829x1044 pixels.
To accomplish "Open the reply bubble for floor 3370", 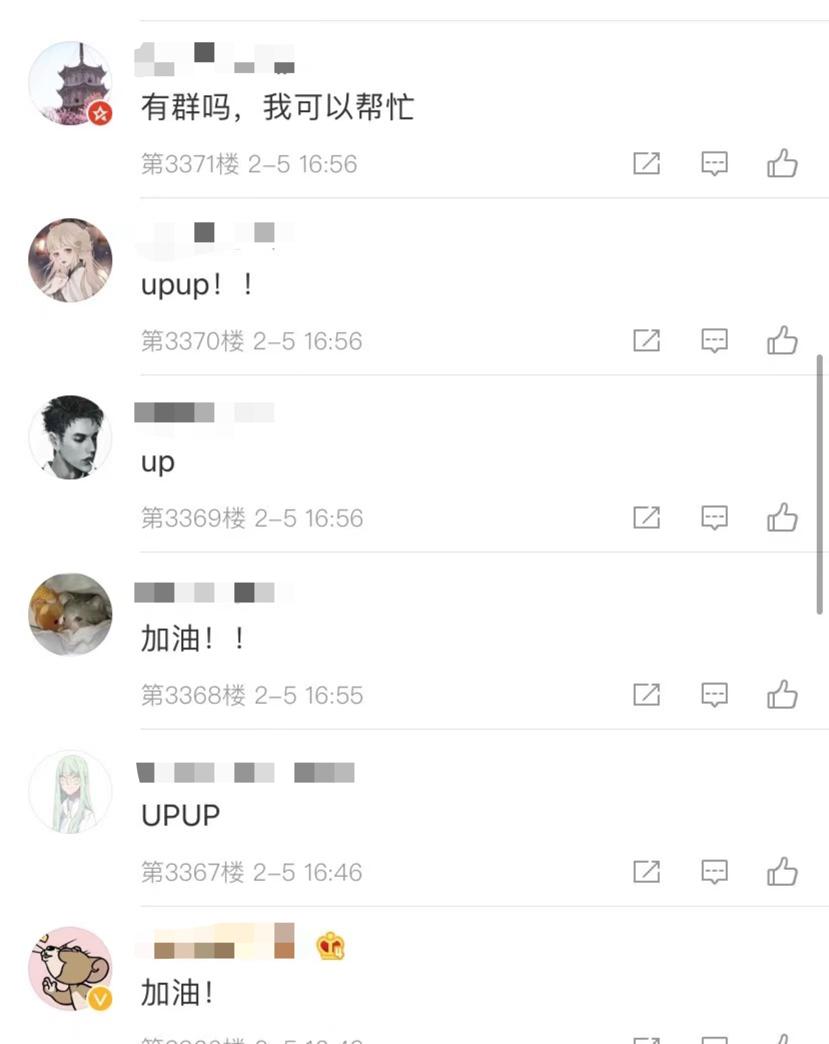I will pos(713,339).
